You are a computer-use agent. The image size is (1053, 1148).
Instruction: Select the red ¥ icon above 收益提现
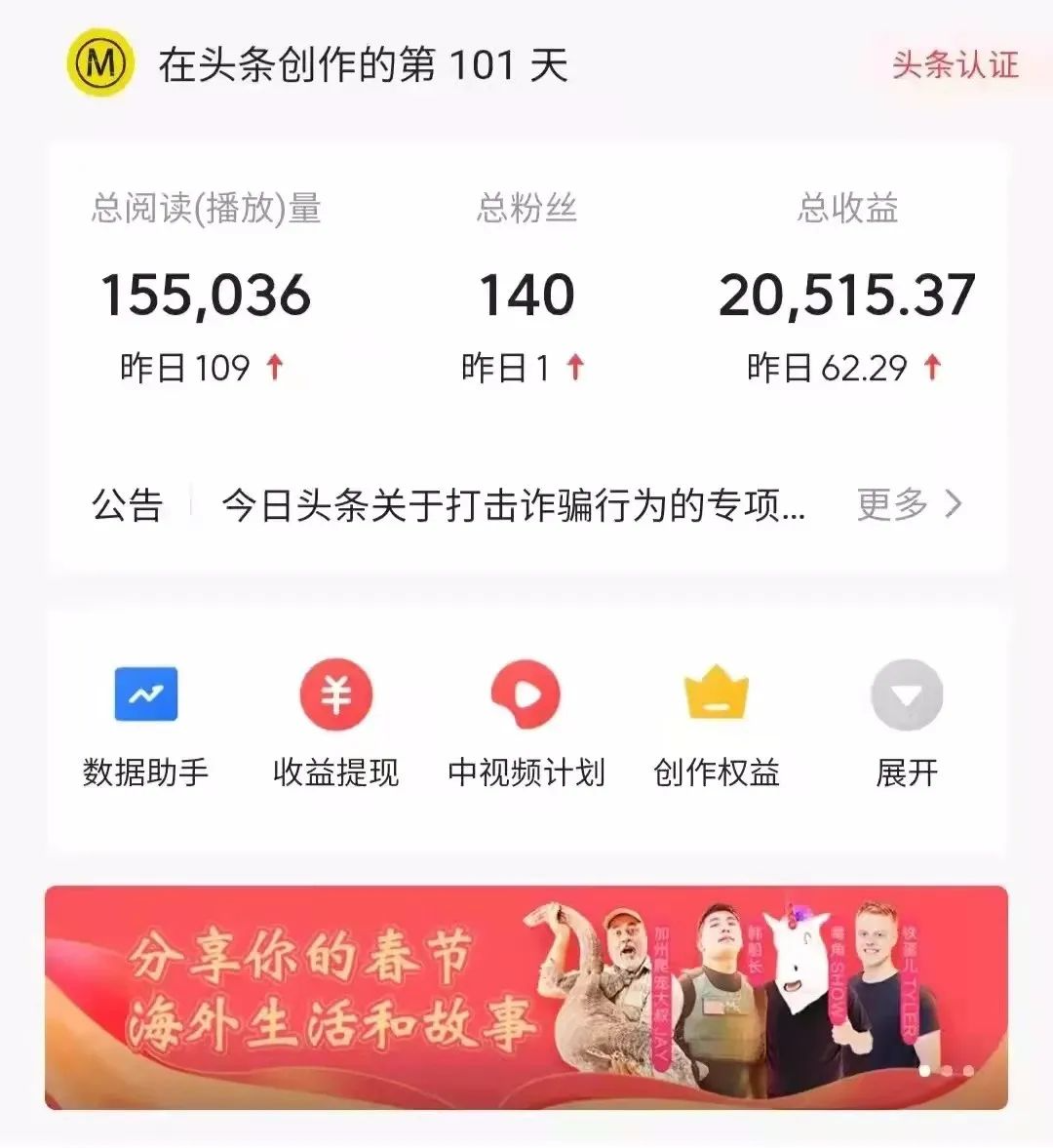[x=335, y=695]
